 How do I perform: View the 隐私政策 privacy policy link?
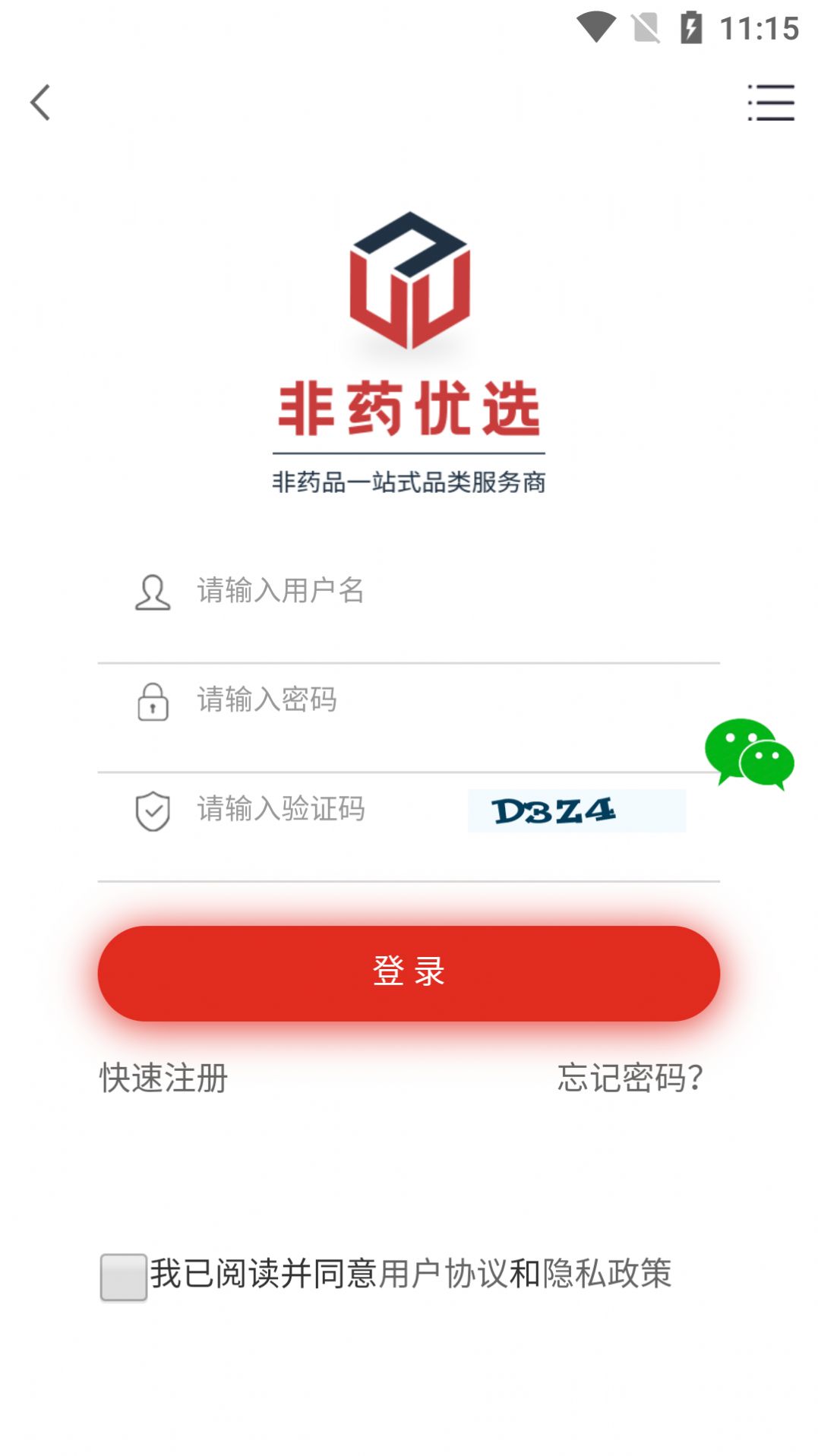(607, 1274)
